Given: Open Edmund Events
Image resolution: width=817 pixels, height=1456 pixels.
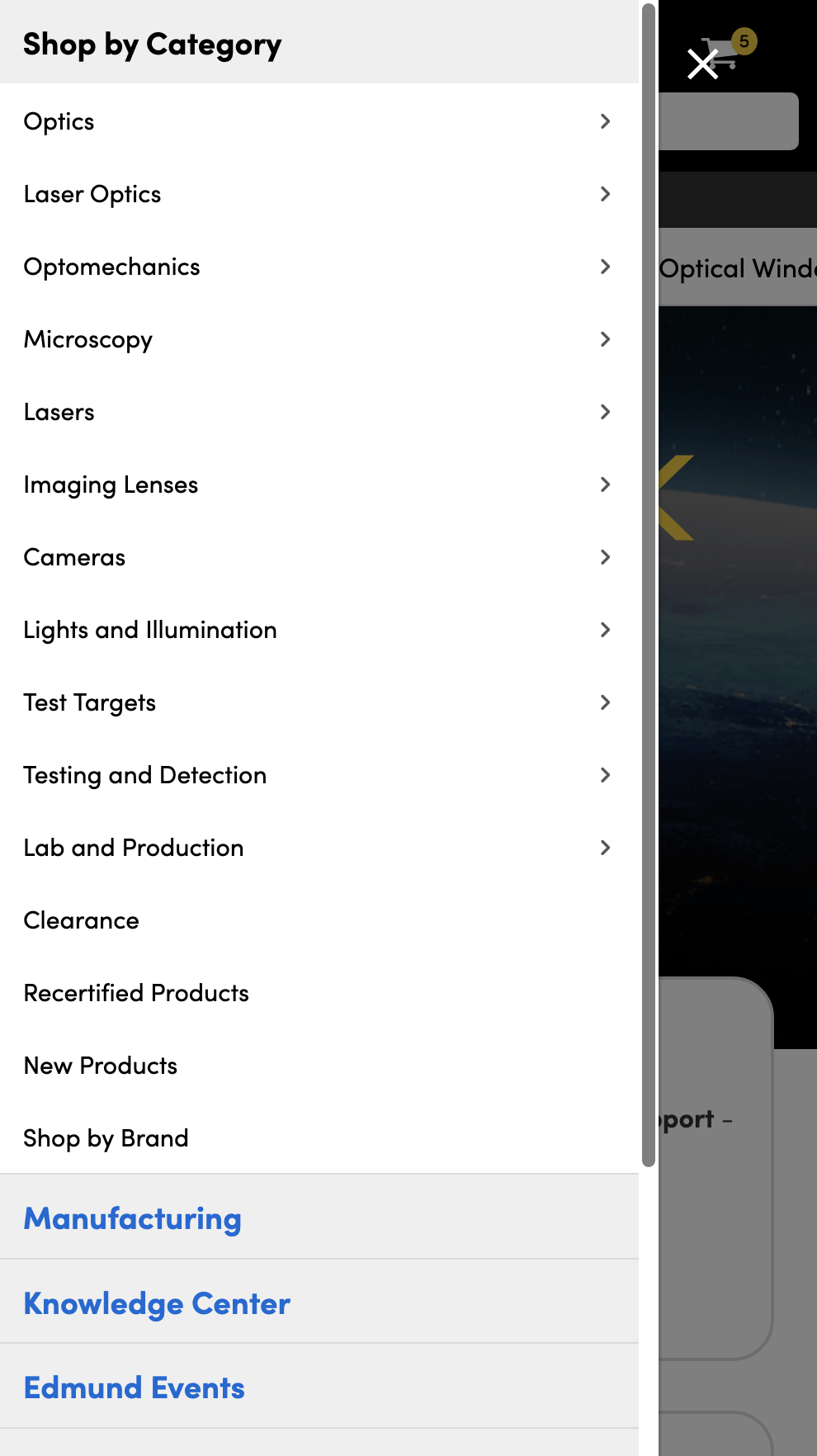Looking at the screenshot, I should pyautogui.click(x=135, y=1387).
